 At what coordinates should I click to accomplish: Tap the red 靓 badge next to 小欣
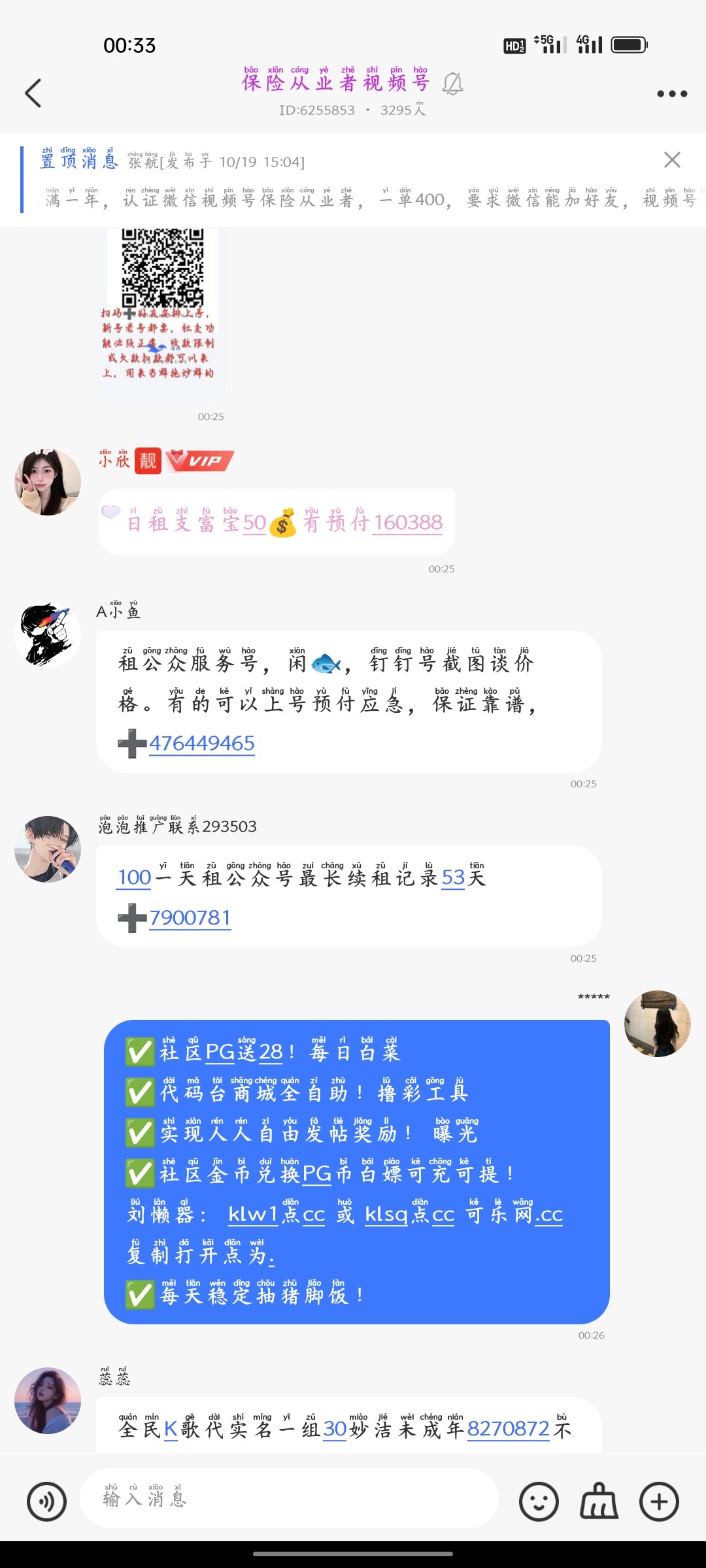(x=148, y=461)
